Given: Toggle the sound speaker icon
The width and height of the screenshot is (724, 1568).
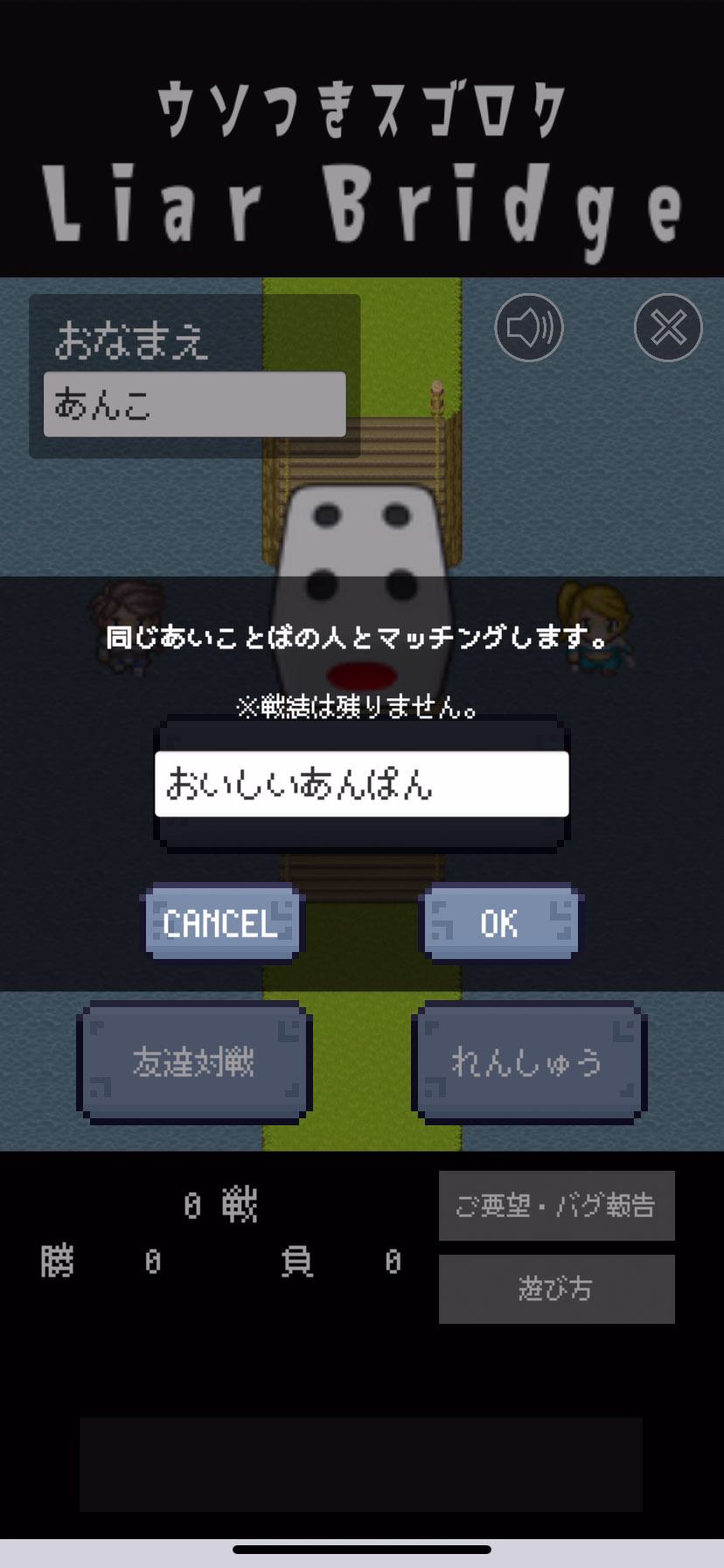Looking at the screenshot, I should (529, 328).
